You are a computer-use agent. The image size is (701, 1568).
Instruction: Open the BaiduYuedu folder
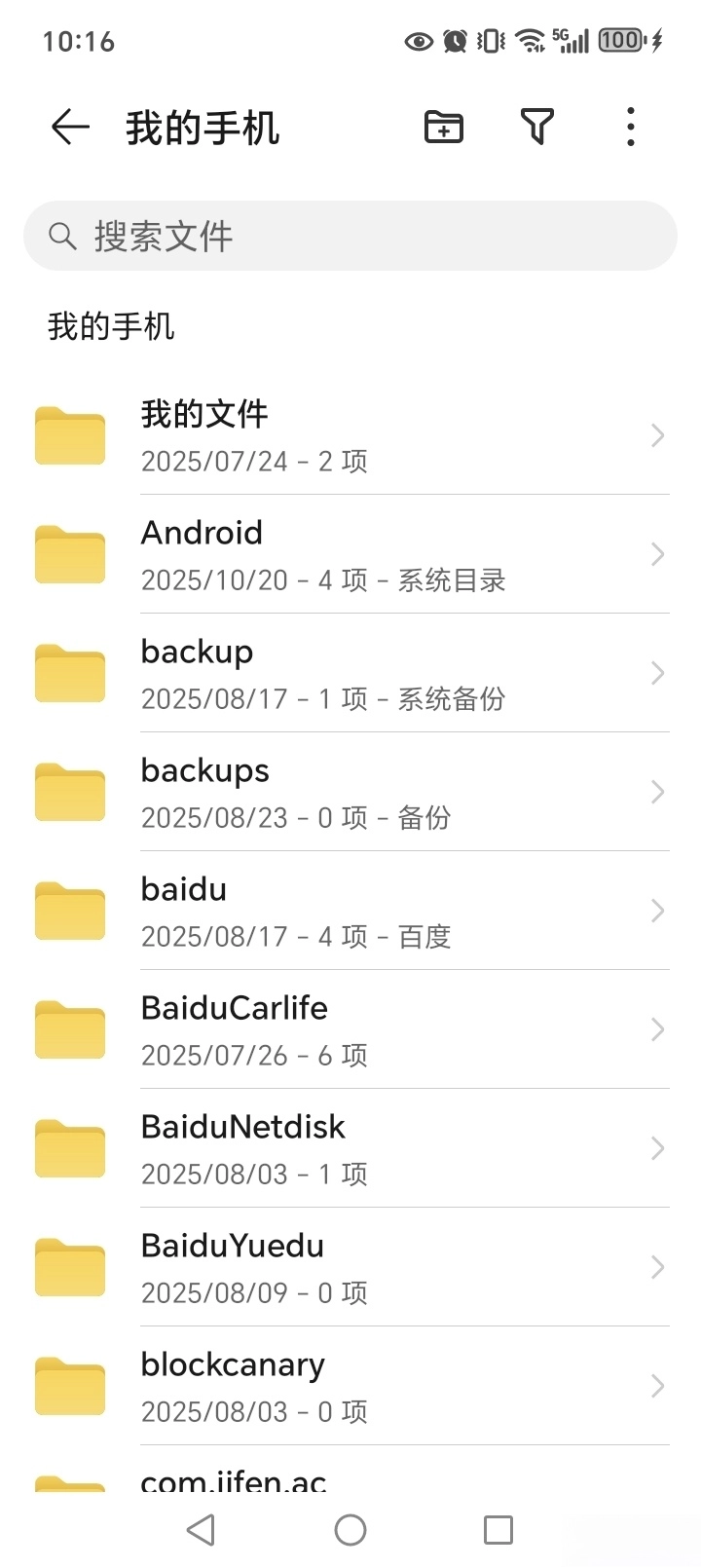coord(350,1267)
